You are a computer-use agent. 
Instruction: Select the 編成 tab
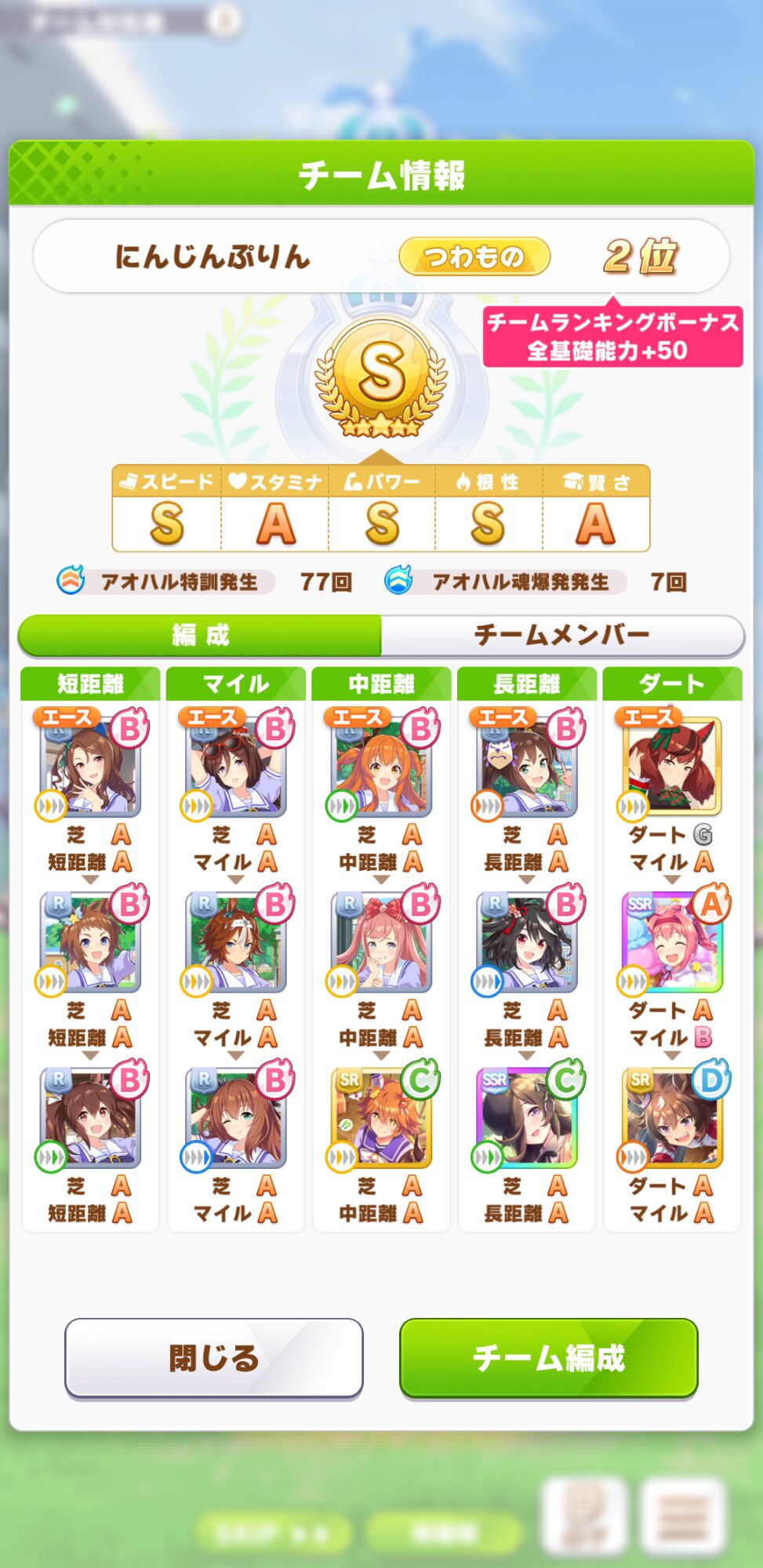[x=200, y=634]
